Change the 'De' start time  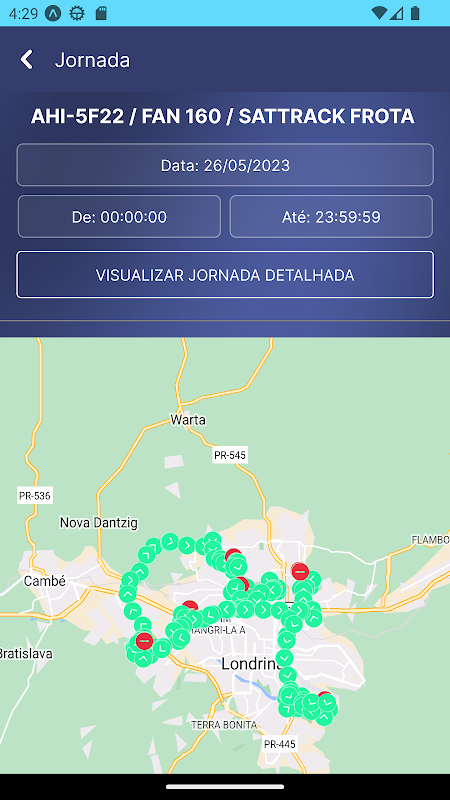(119, 217)
